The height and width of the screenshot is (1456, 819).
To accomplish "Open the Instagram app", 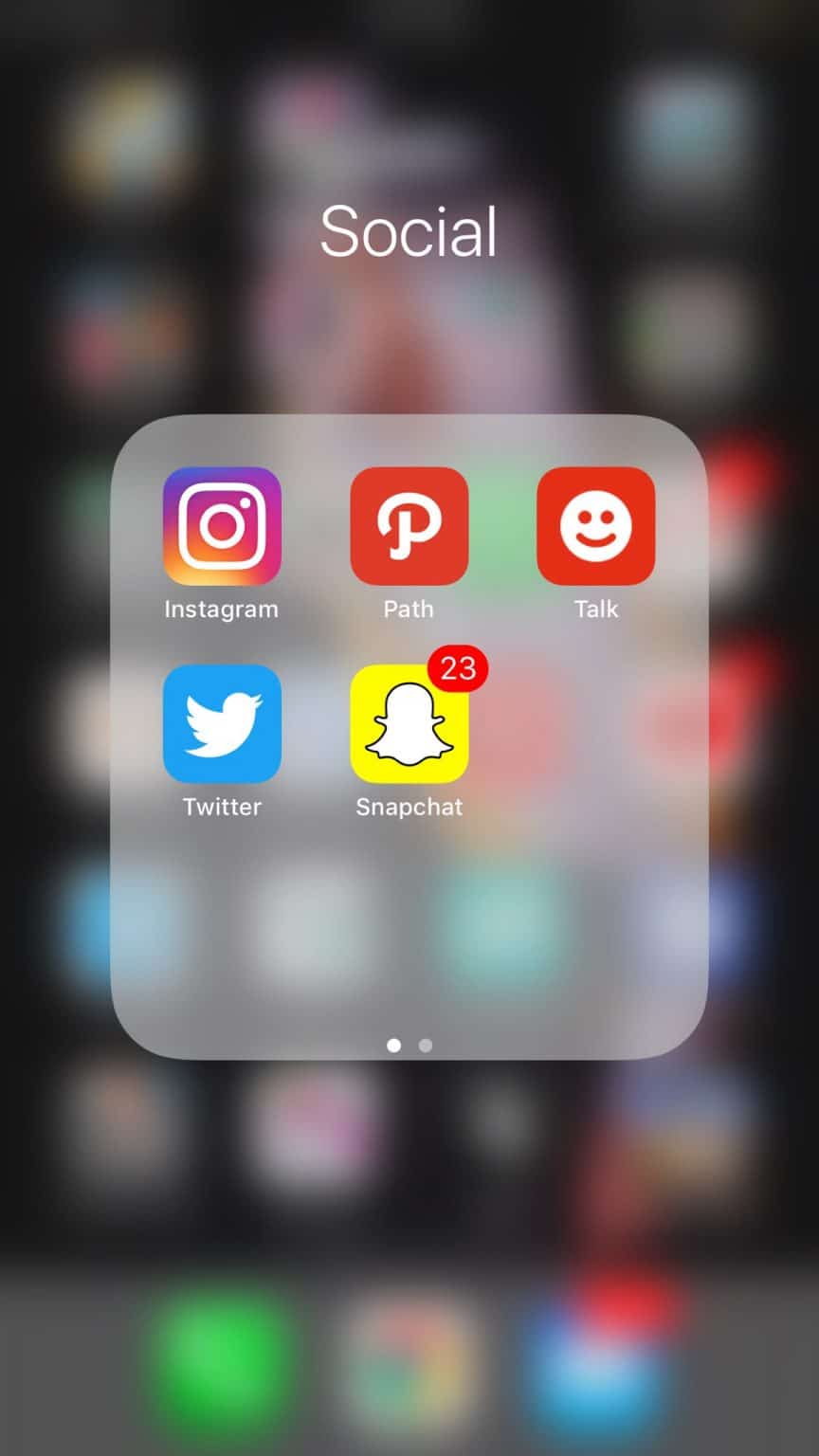I will pyautogui.click(x=222, y=526).
